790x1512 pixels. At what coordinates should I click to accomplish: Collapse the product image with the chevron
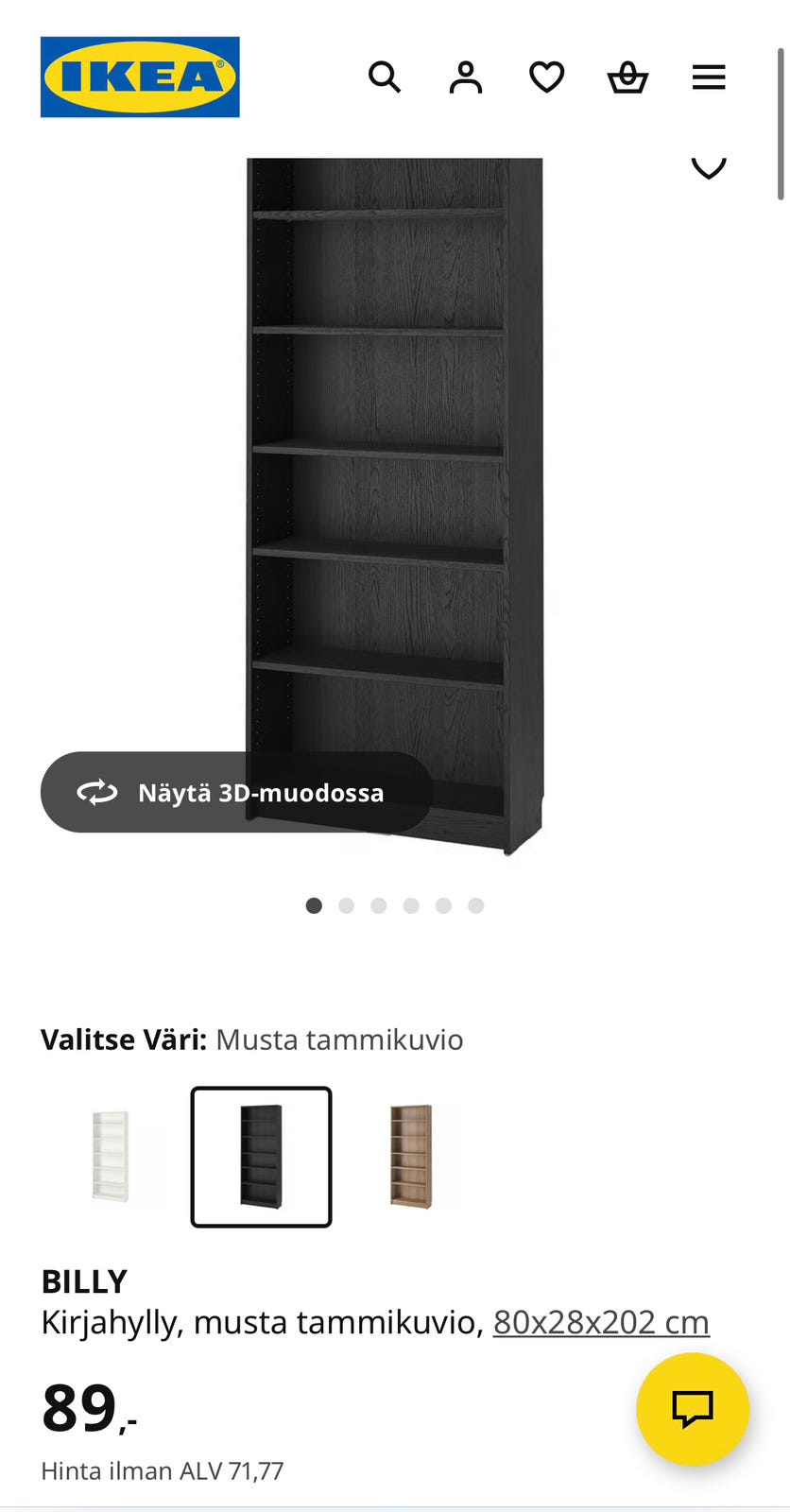point(709,168)
